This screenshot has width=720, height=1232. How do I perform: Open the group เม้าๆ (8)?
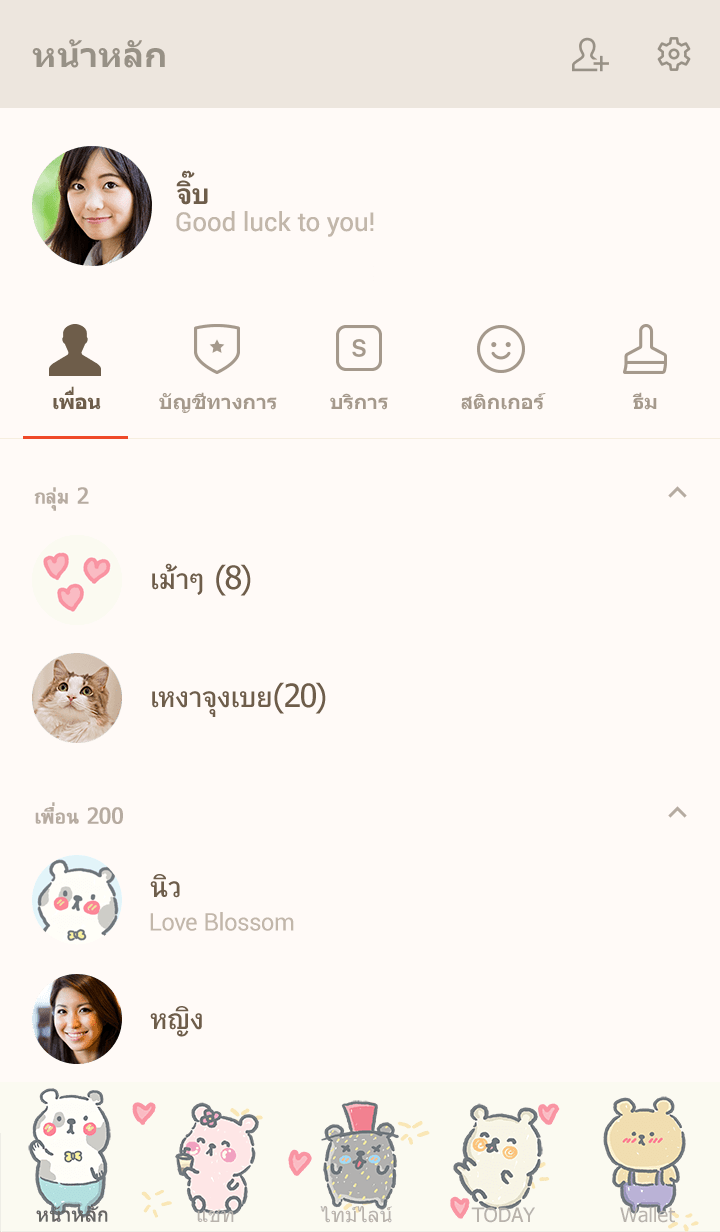point(200,579)
